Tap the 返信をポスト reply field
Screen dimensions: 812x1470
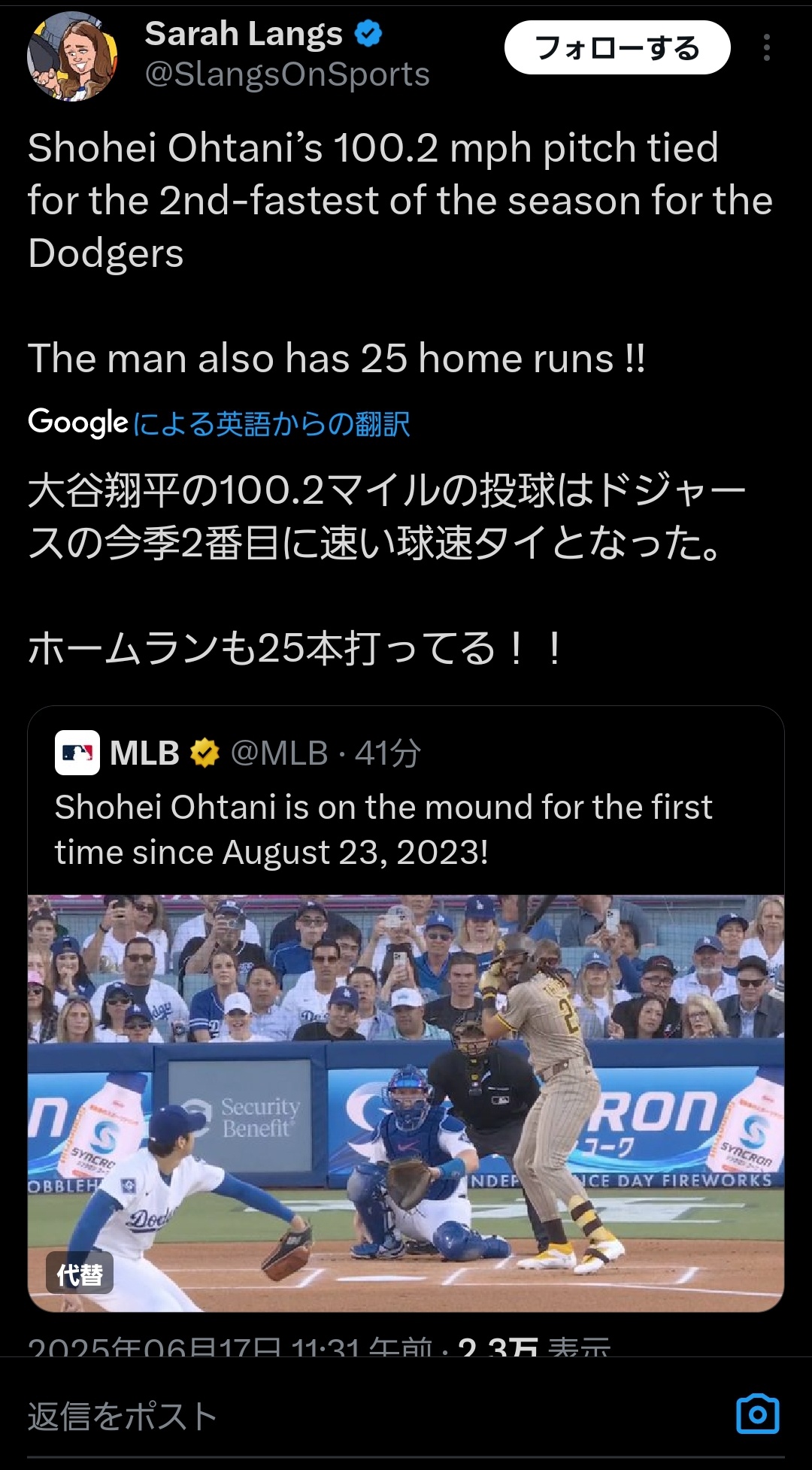point(368,1416)
